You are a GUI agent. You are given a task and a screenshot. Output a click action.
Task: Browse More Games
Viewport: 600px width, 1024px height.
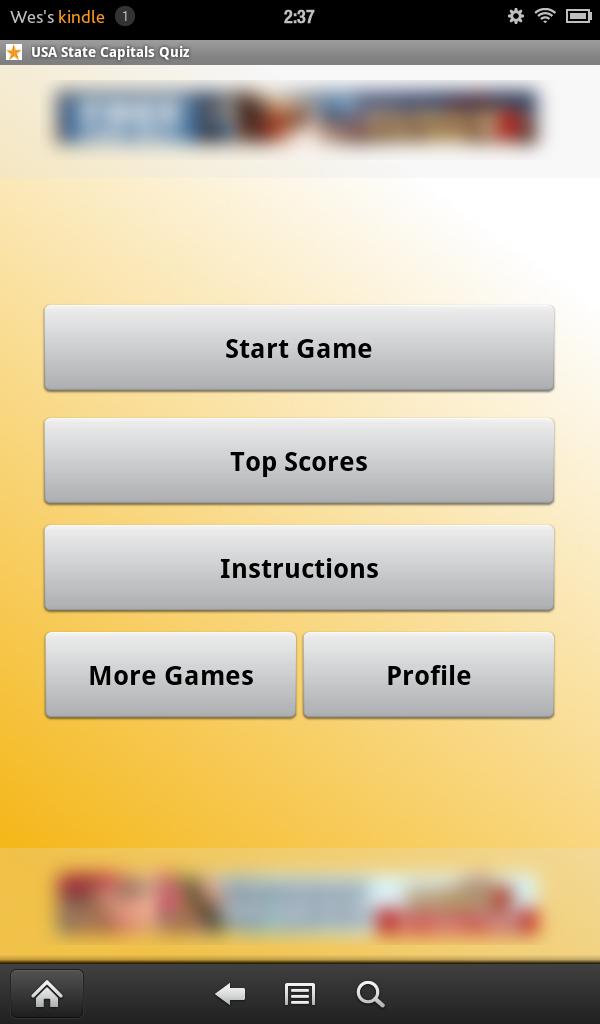(171, 675)
